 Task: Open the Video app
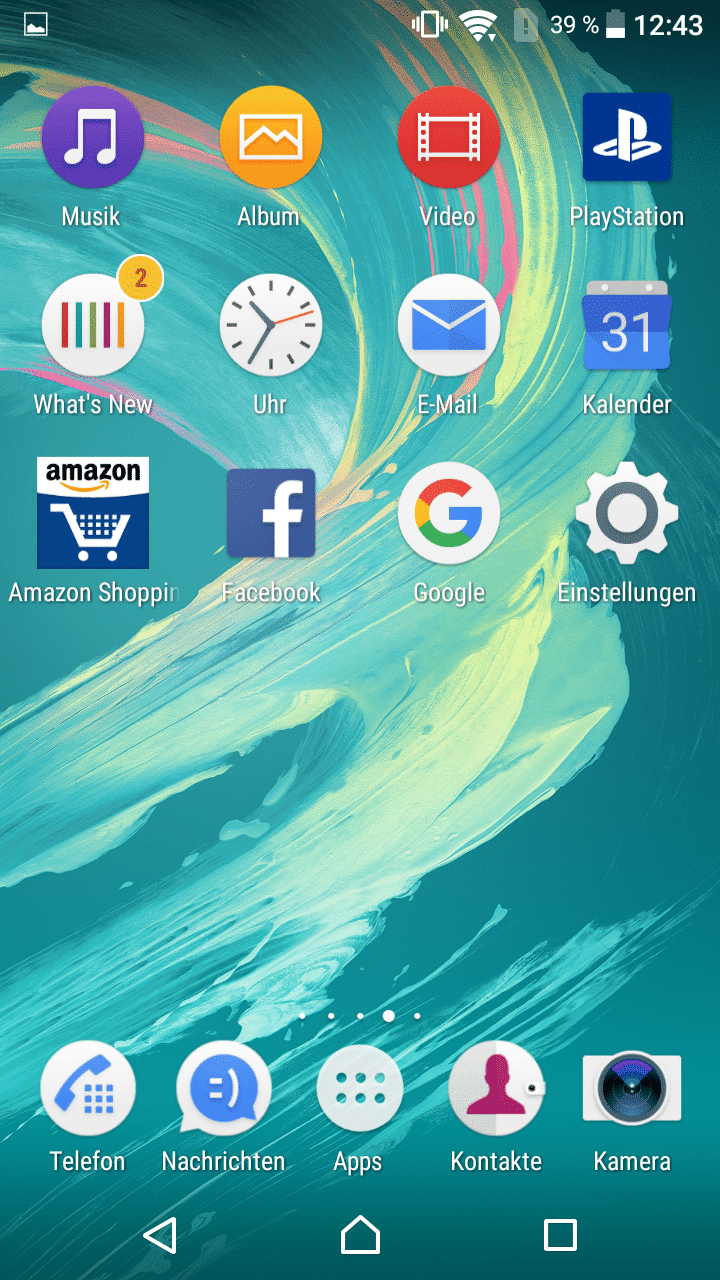point(448,139)
